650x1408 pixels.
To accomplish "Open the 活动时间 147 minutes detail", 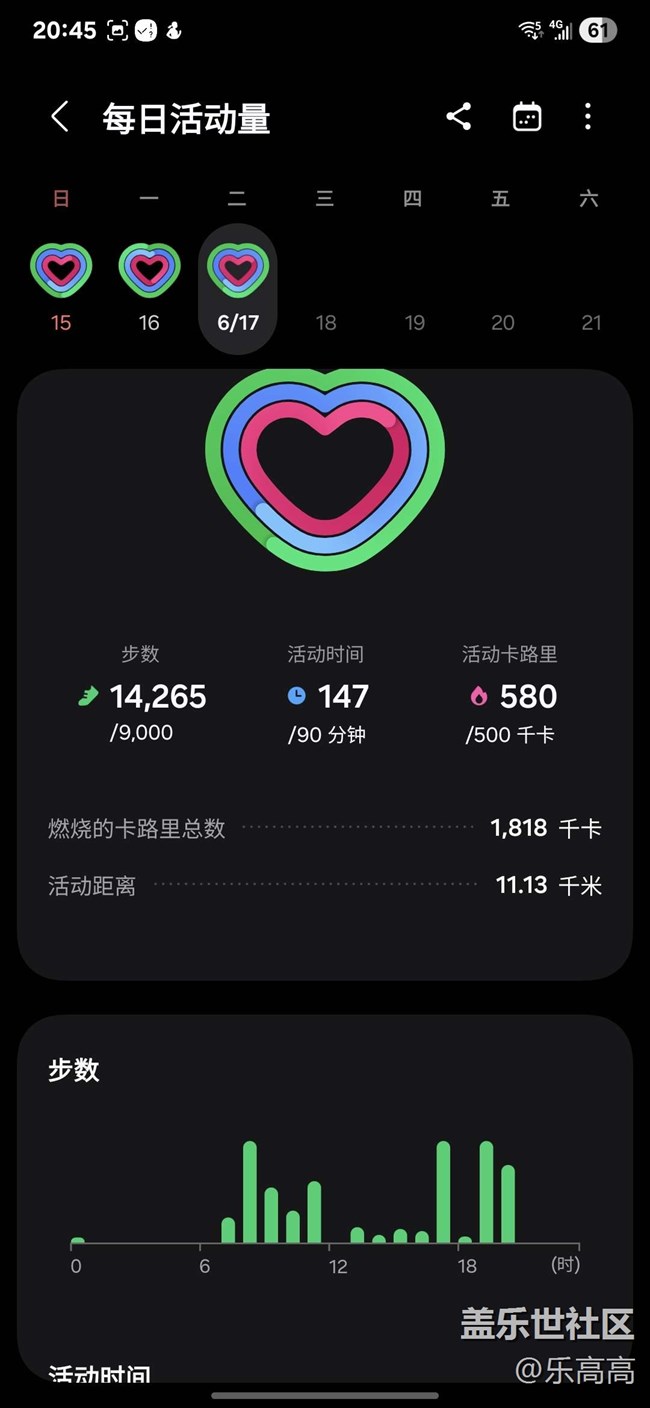I will 326,694.
